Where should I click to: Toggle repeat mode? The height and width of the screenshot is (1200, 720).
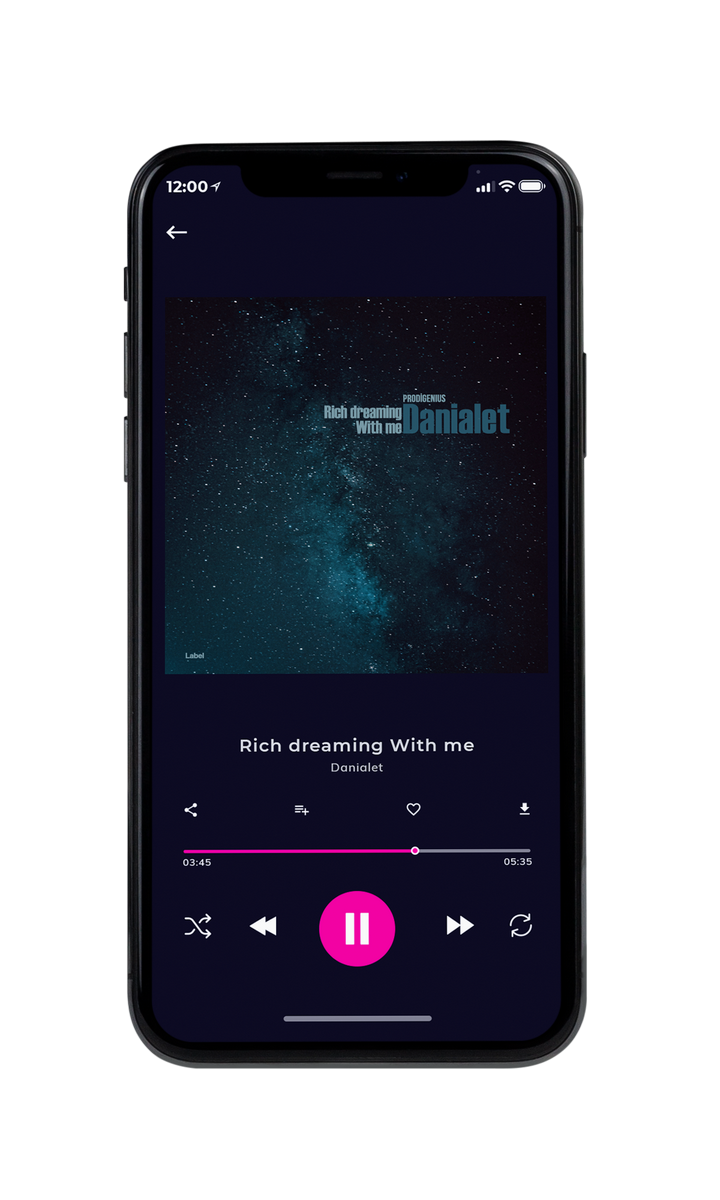tap(520, 926)
